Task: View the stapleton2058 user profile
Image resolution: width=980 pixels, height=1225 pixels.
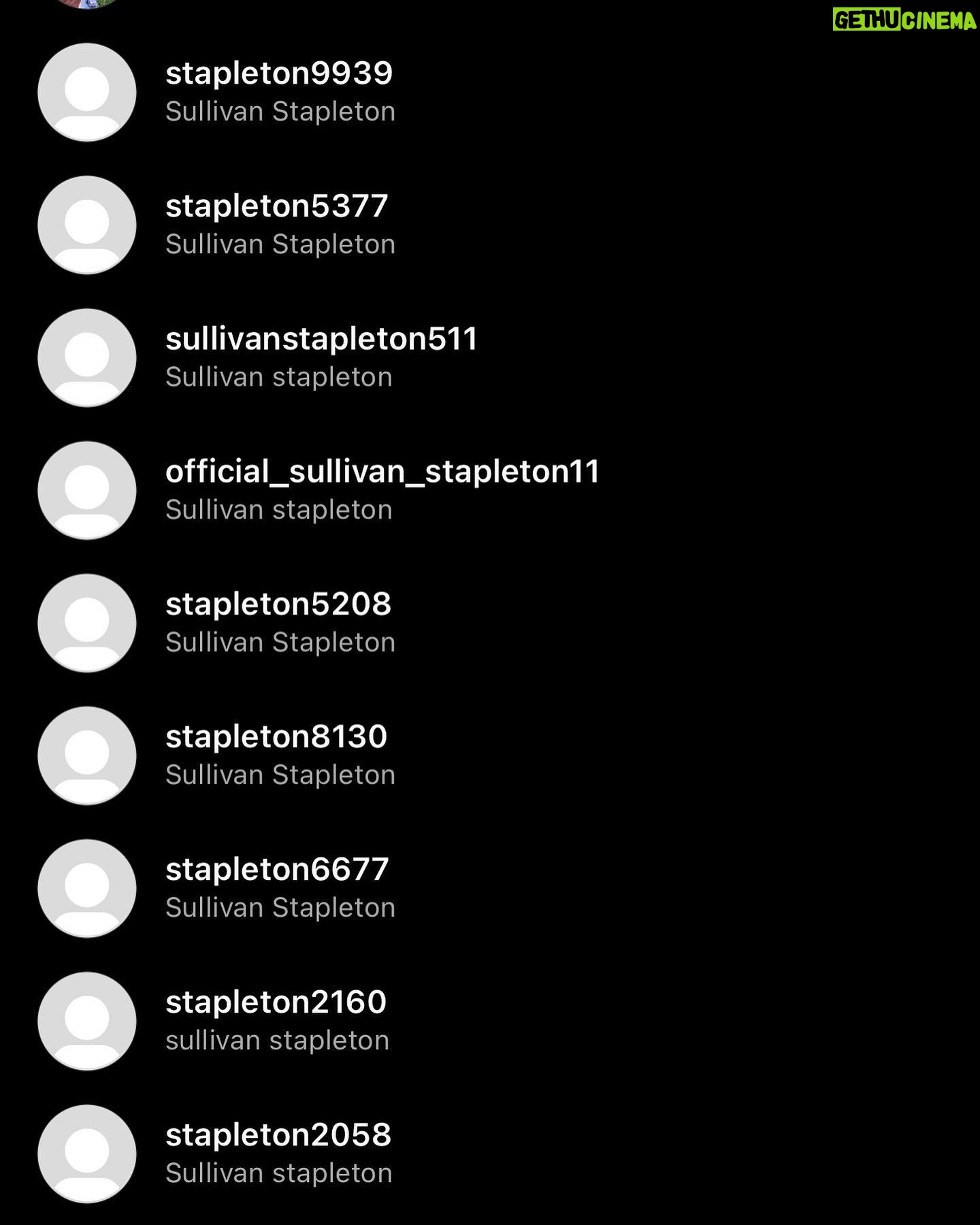Action: (278, 1153)
